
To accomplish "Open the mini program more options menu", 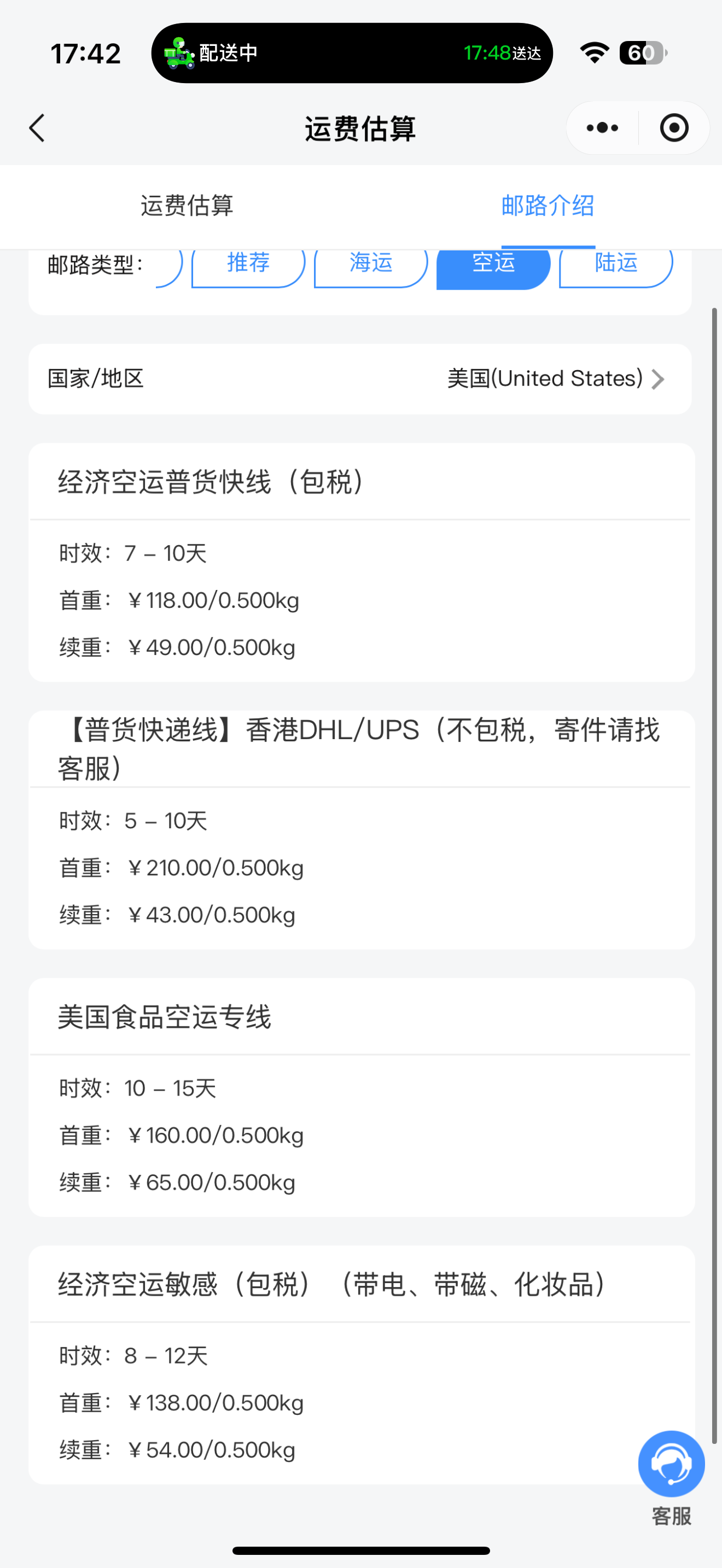I will (x=602, y=128).
